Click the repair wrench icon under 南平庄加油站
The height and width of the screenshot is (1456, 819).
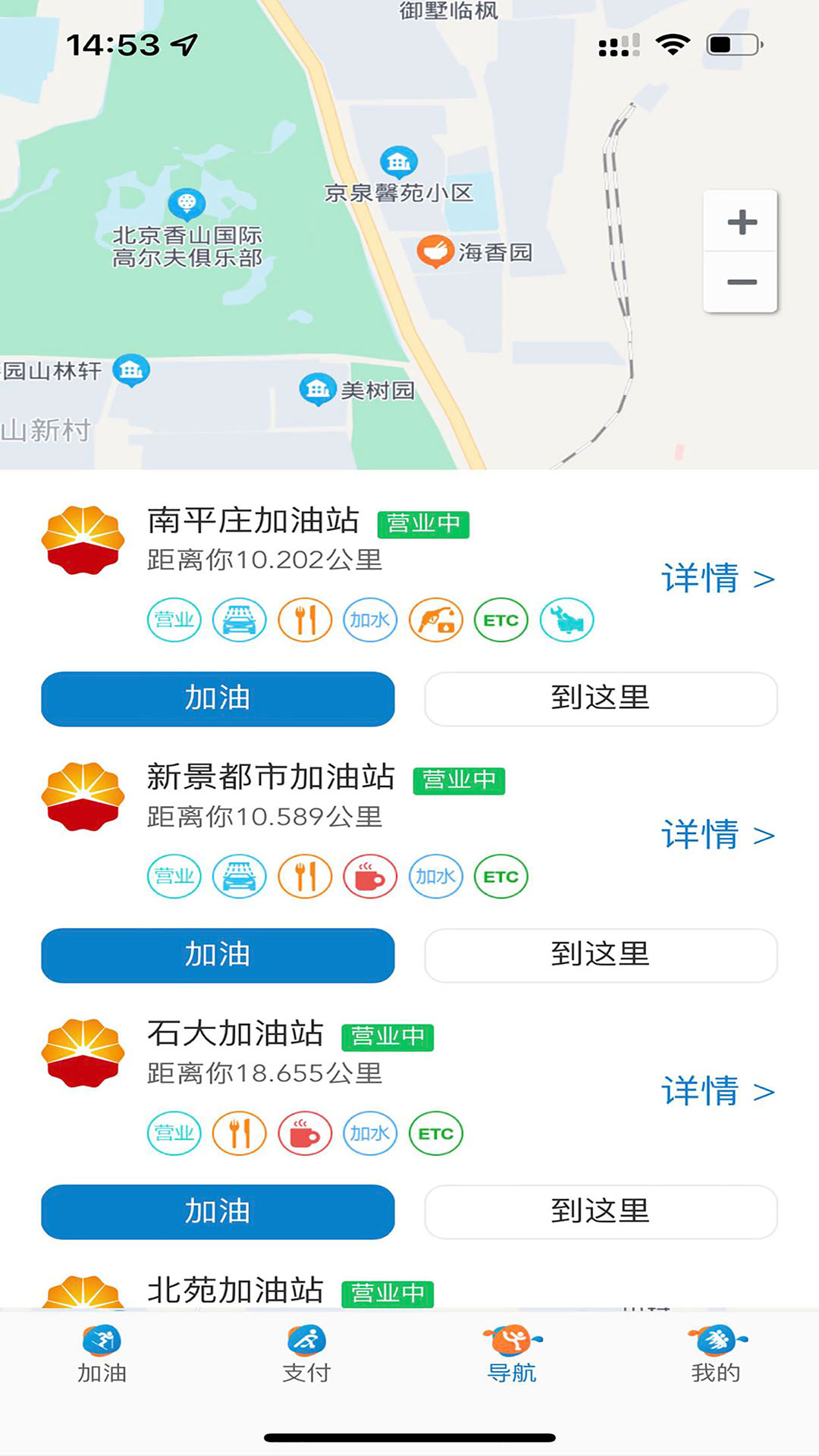(x=566, y=620)
